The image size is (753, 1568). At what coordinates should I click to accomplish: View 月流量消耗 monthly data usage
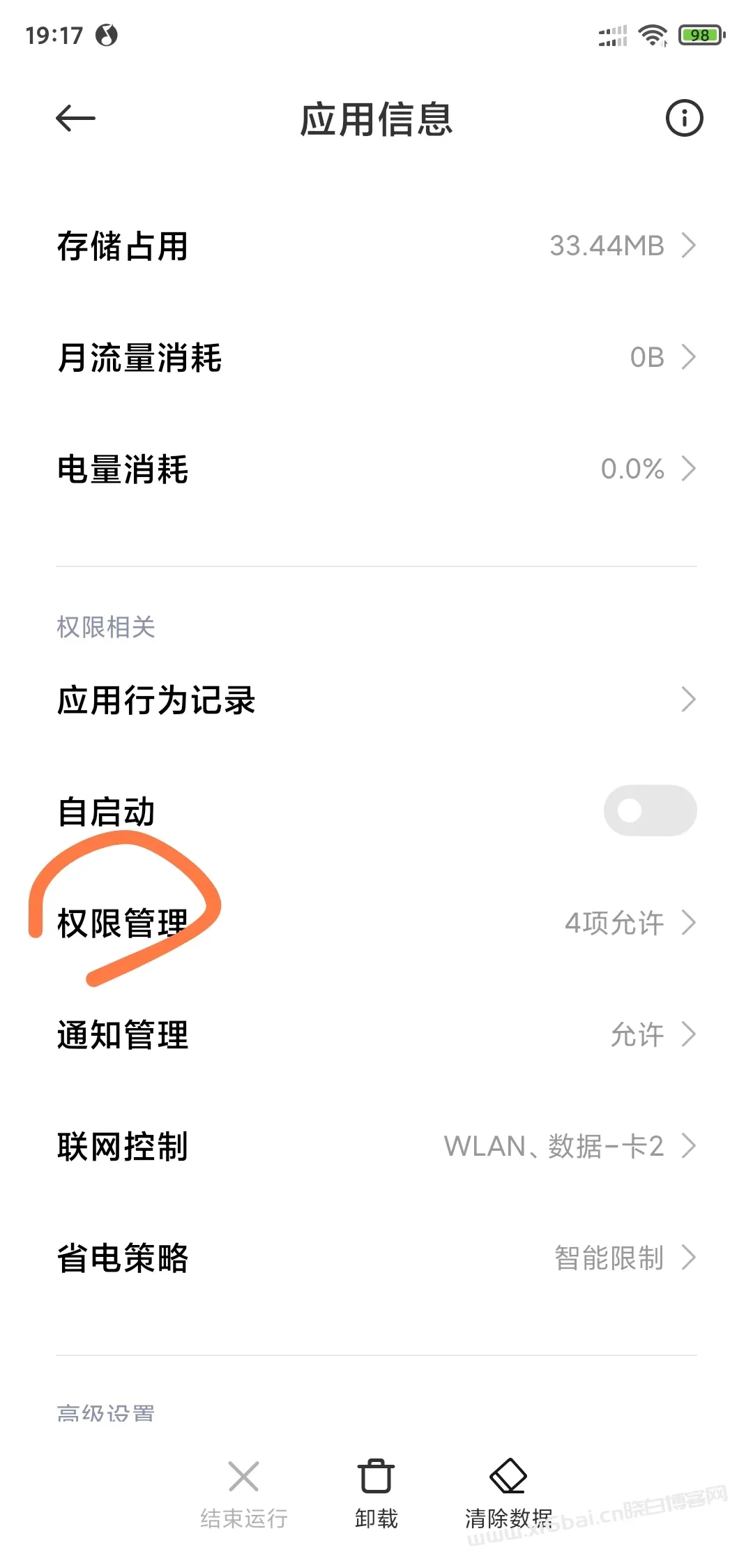click(x=376, y=357)
